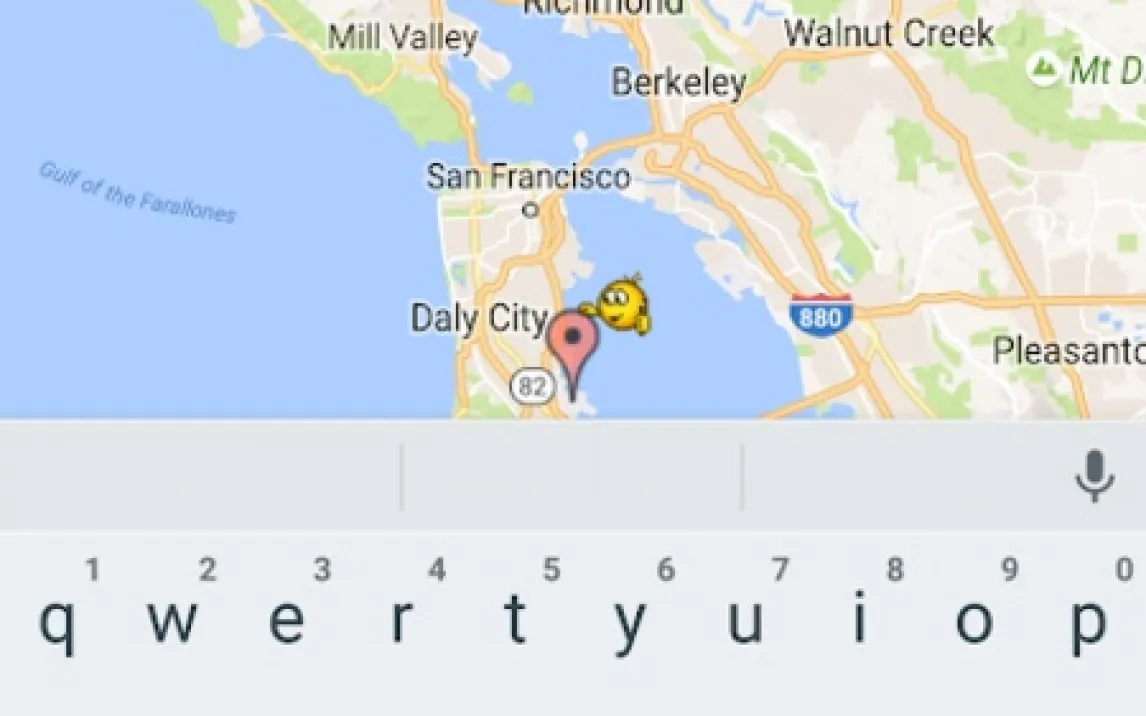Type the letter p
Screen dimensions: 1146x716
point(1088,620)
